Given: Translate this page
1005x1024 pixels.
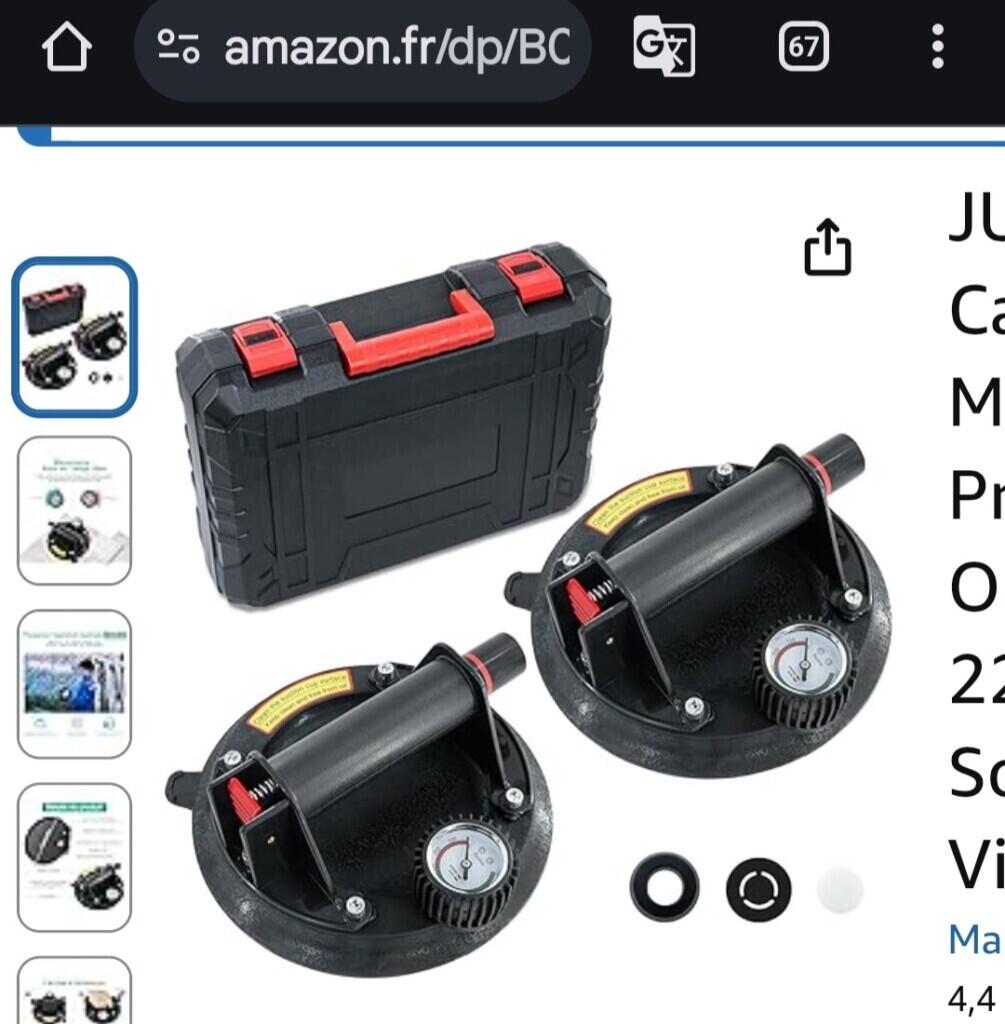Looking at the screenshot, I should coord(663,47).
